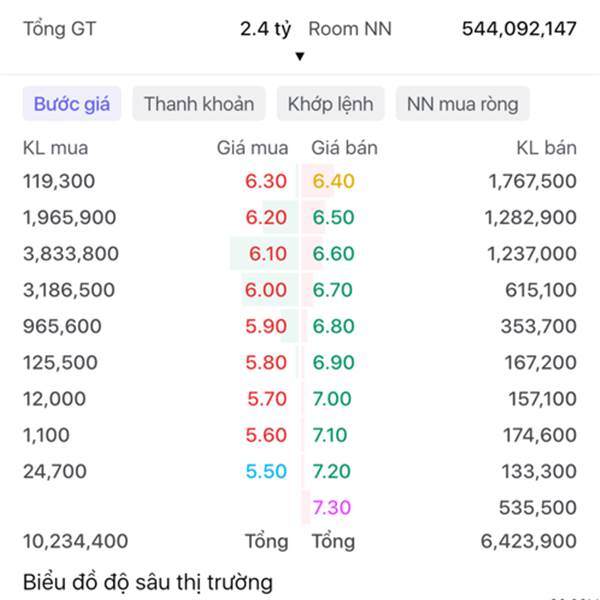Viewport: 600px width, 600px height.
Task: Open the NN mua ròng tab
Action: [462, 104]
